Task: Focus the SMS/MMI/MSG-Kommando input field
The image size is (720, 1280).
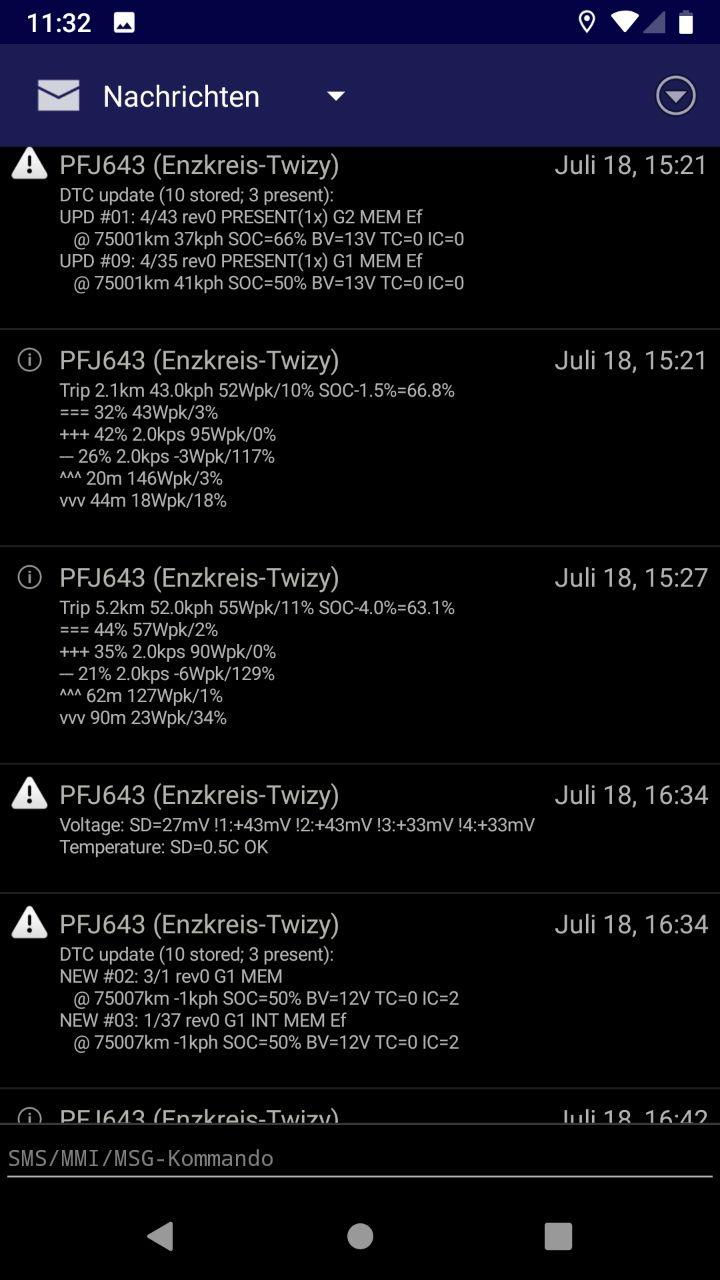Action: (360, 1158)
